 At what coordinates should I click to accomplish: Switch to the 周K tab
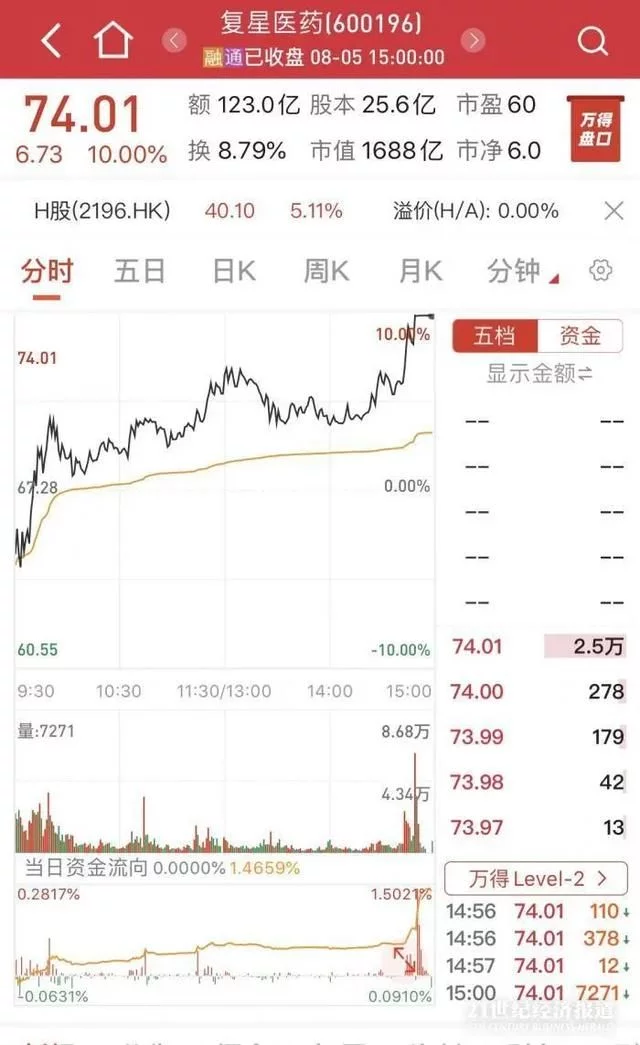coord(326,271)
